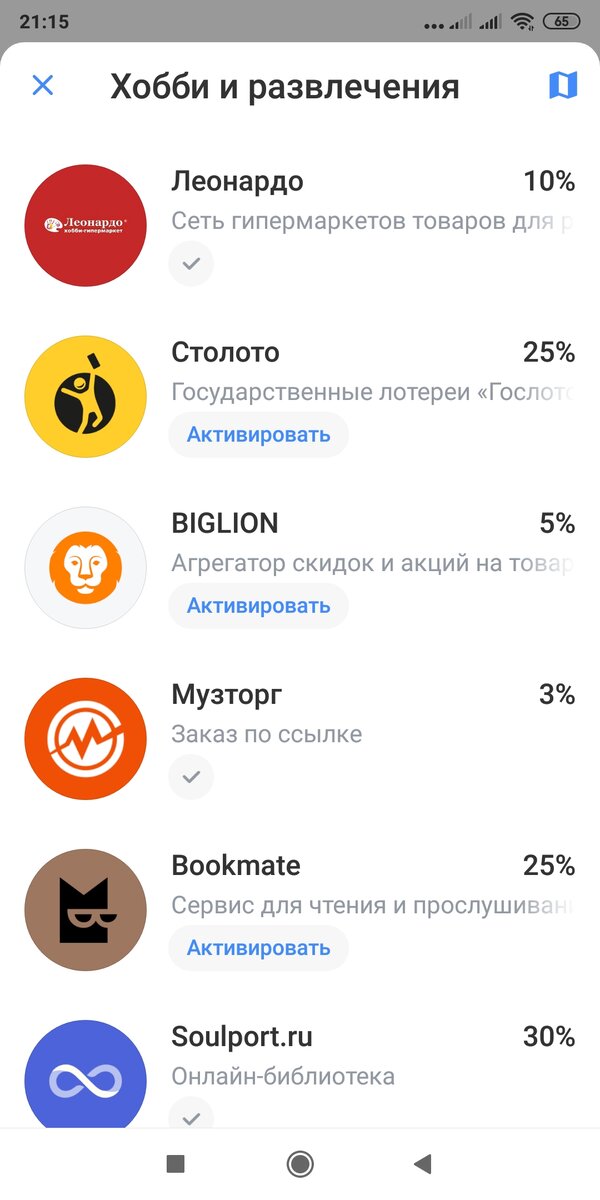The height and width of the screenshot is (1200, 600).
Task: Go to the system home screen
Action: point(299,1163)
